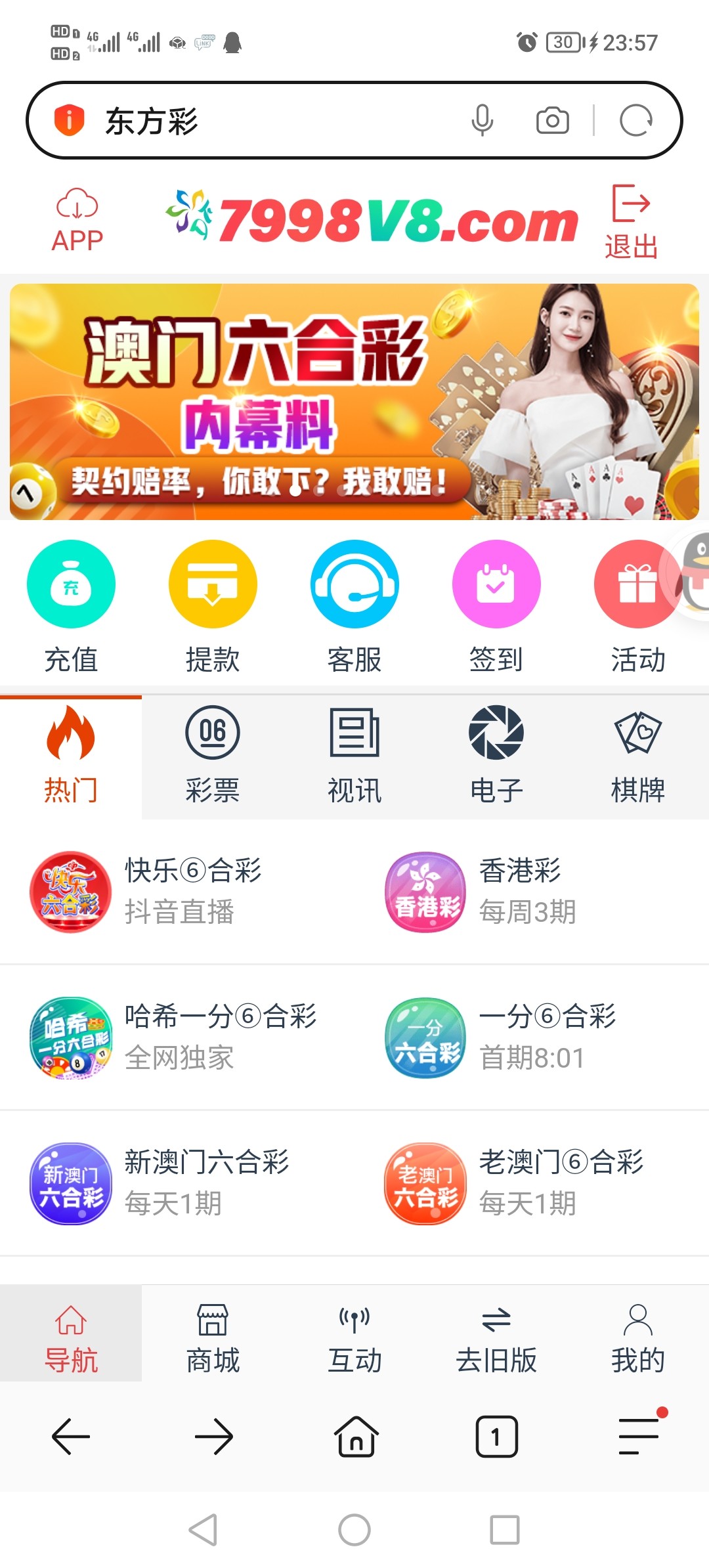Open camera search in address bar
709x1568 pixels.
coord(552,121)
